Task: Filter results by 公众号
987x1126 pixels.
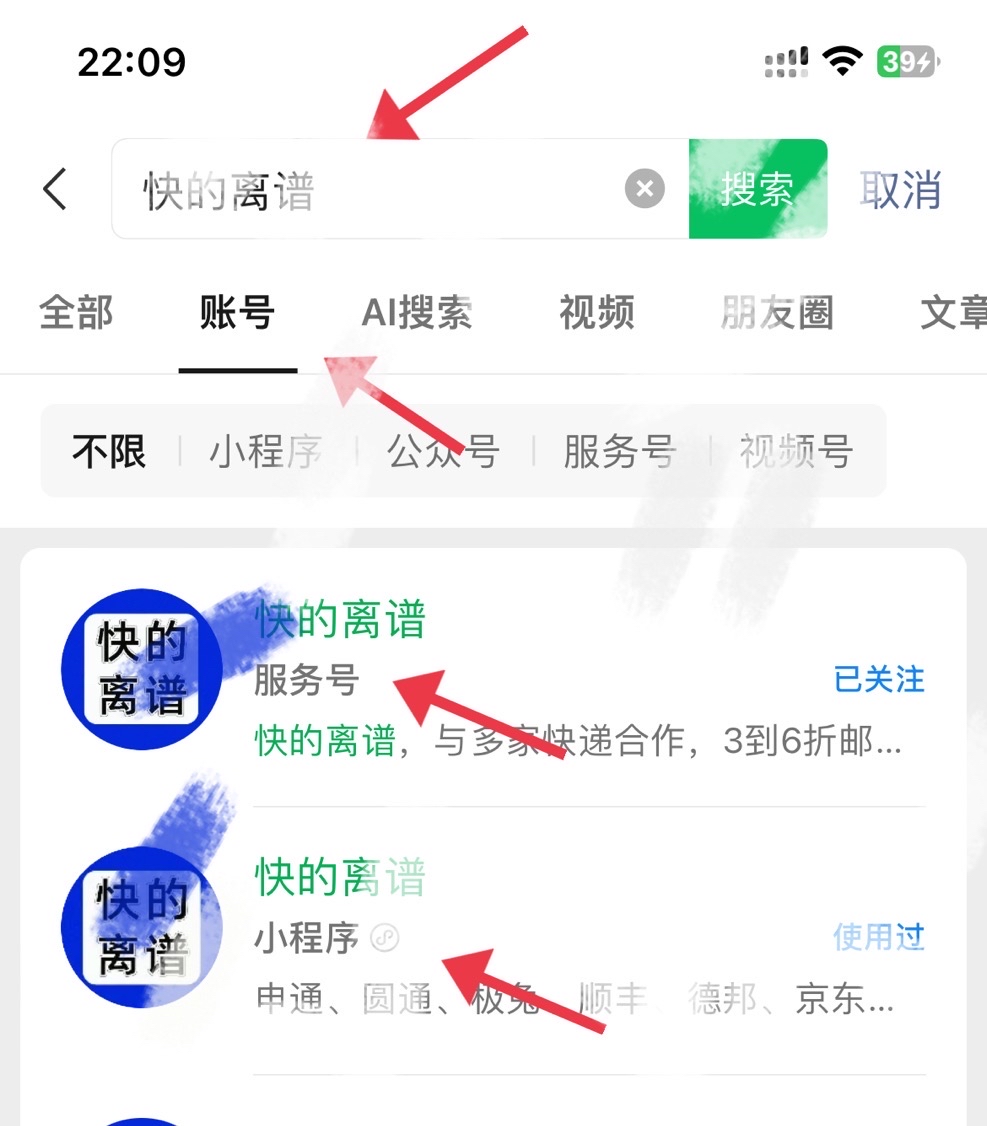Action: 443,452
